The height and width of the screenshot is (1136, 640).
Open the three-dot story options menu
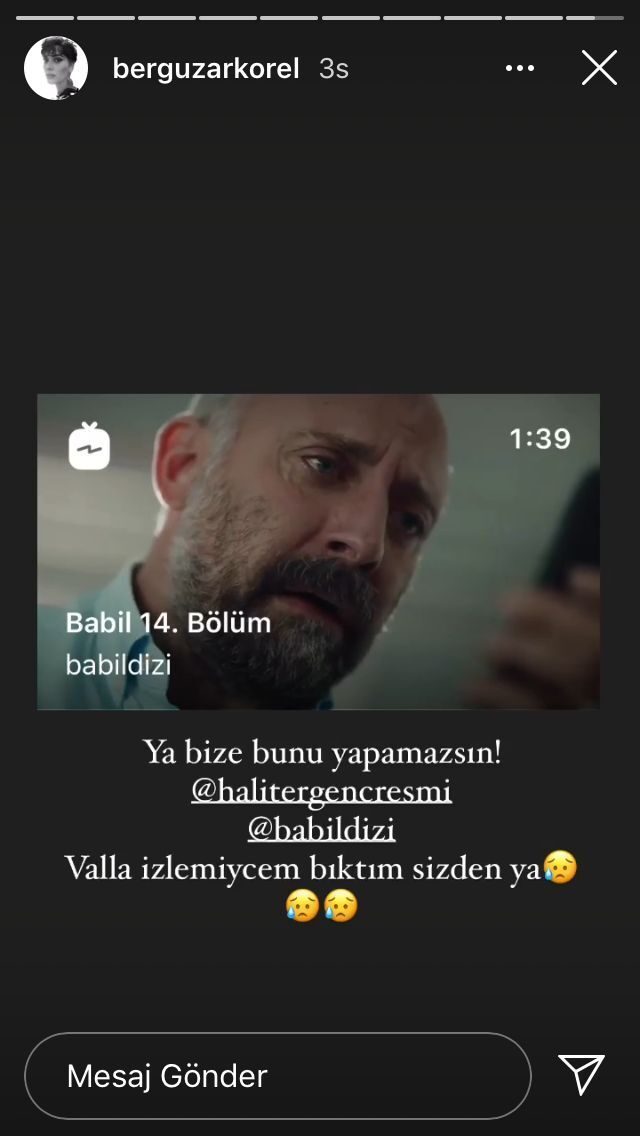(x=520, y=68)
